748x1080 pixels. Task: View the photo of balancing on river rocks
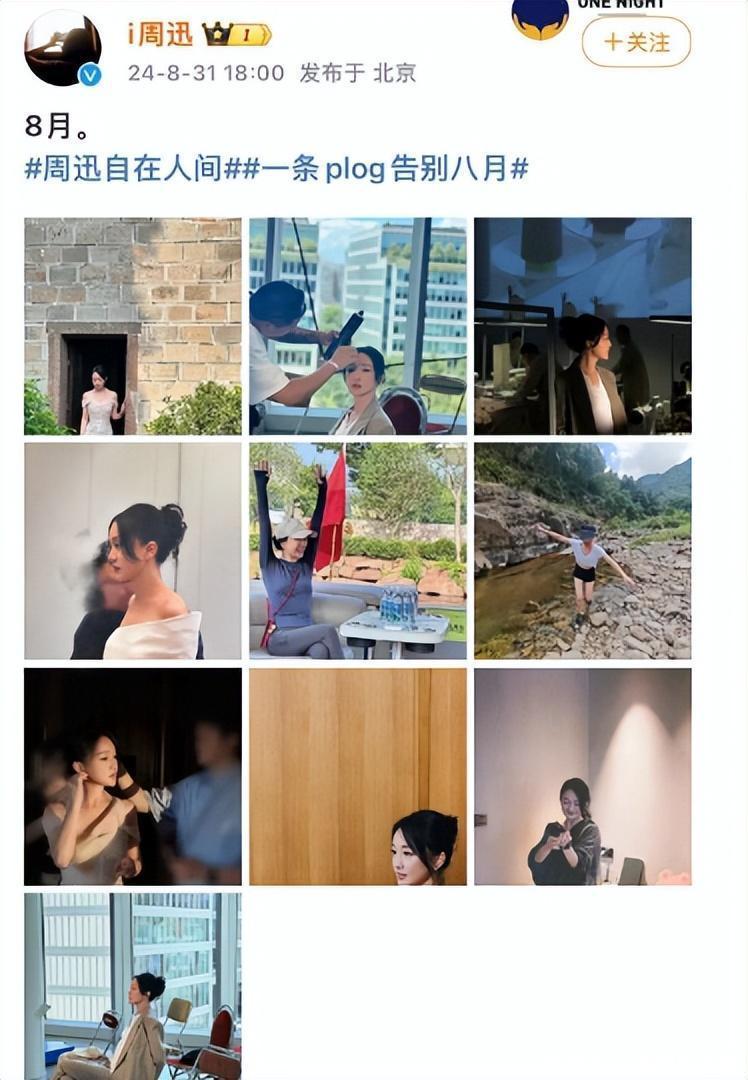click(583, 551)
